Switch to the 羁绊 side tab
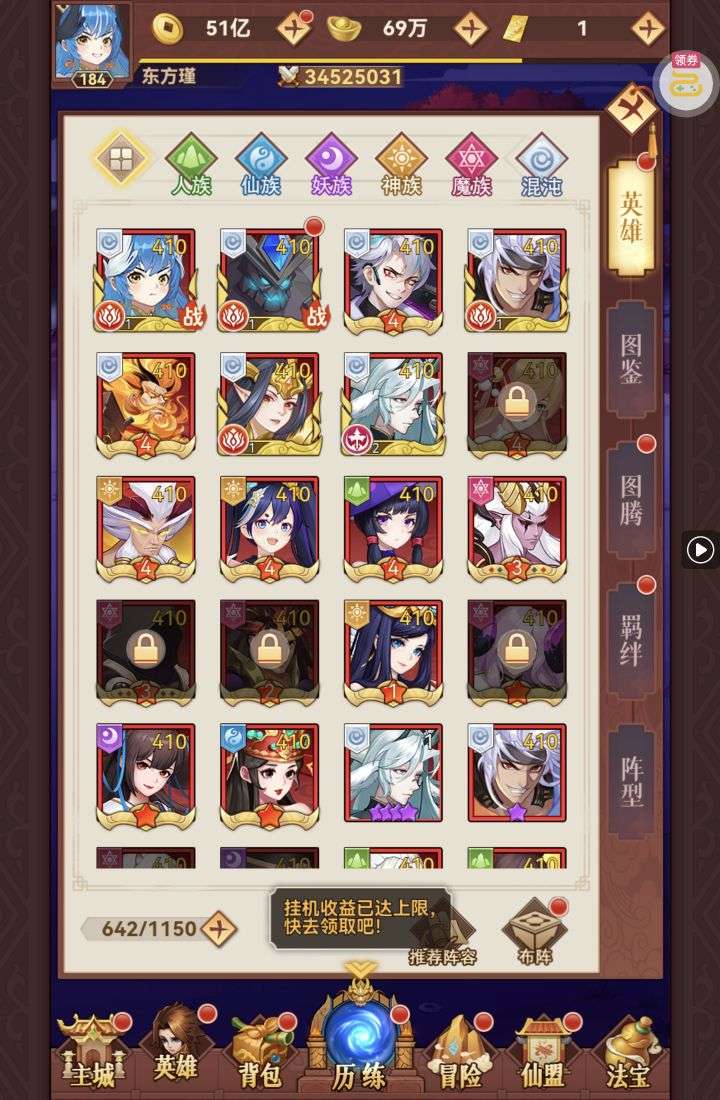The image size is (720, 1100). (x=631, y=641)
